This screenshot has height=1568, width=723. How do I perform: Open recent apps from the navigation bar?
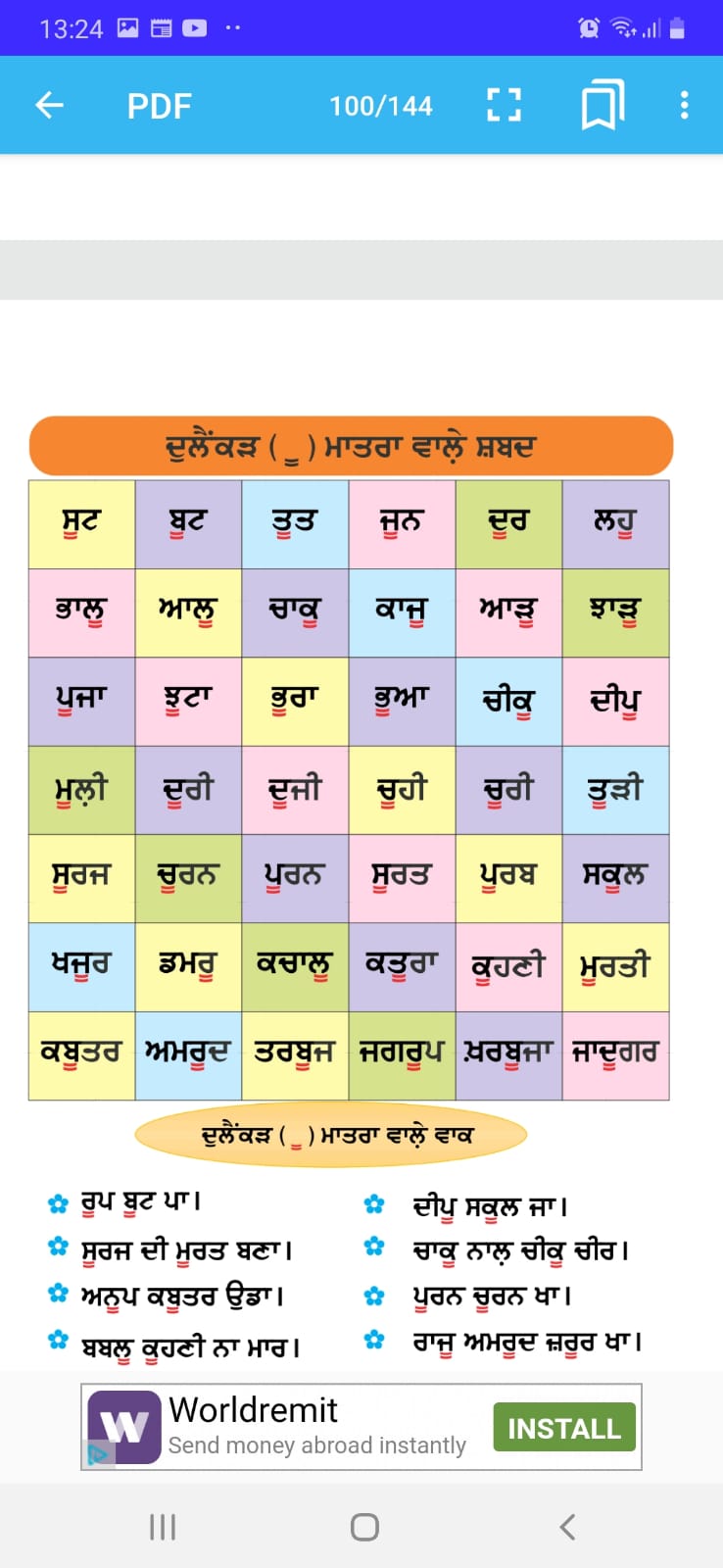click(163, 1527)
